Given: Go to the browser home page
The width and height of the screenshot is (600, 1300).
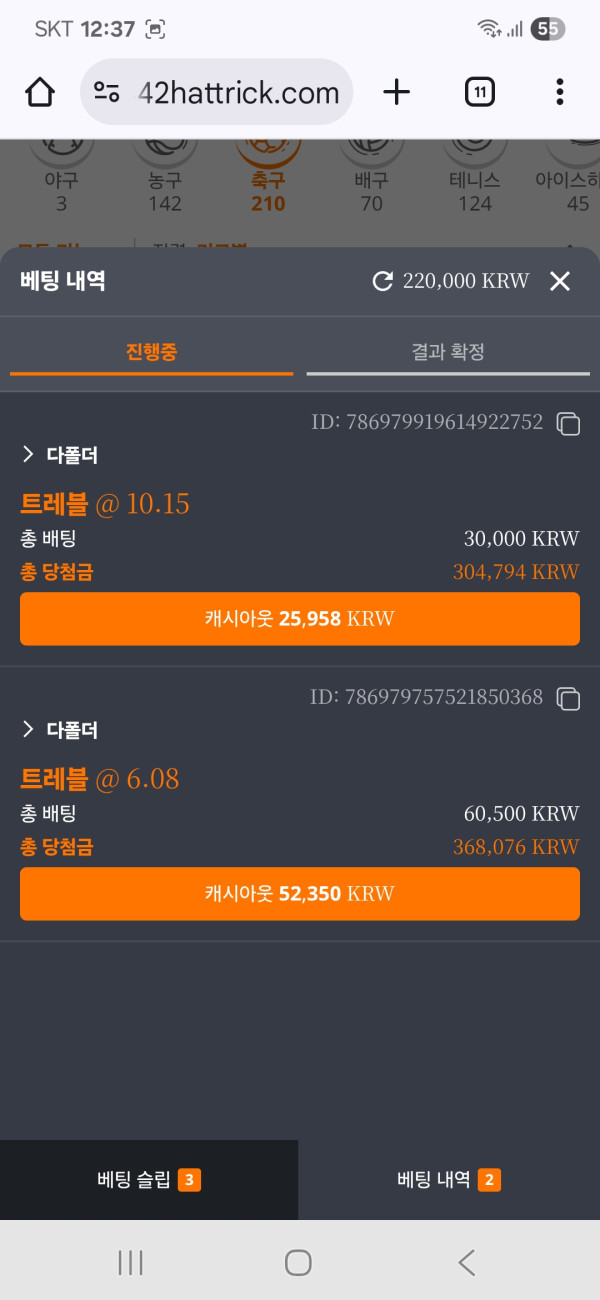Looking at the screenshot, I should pyautogui.click(x=40, y=93).
